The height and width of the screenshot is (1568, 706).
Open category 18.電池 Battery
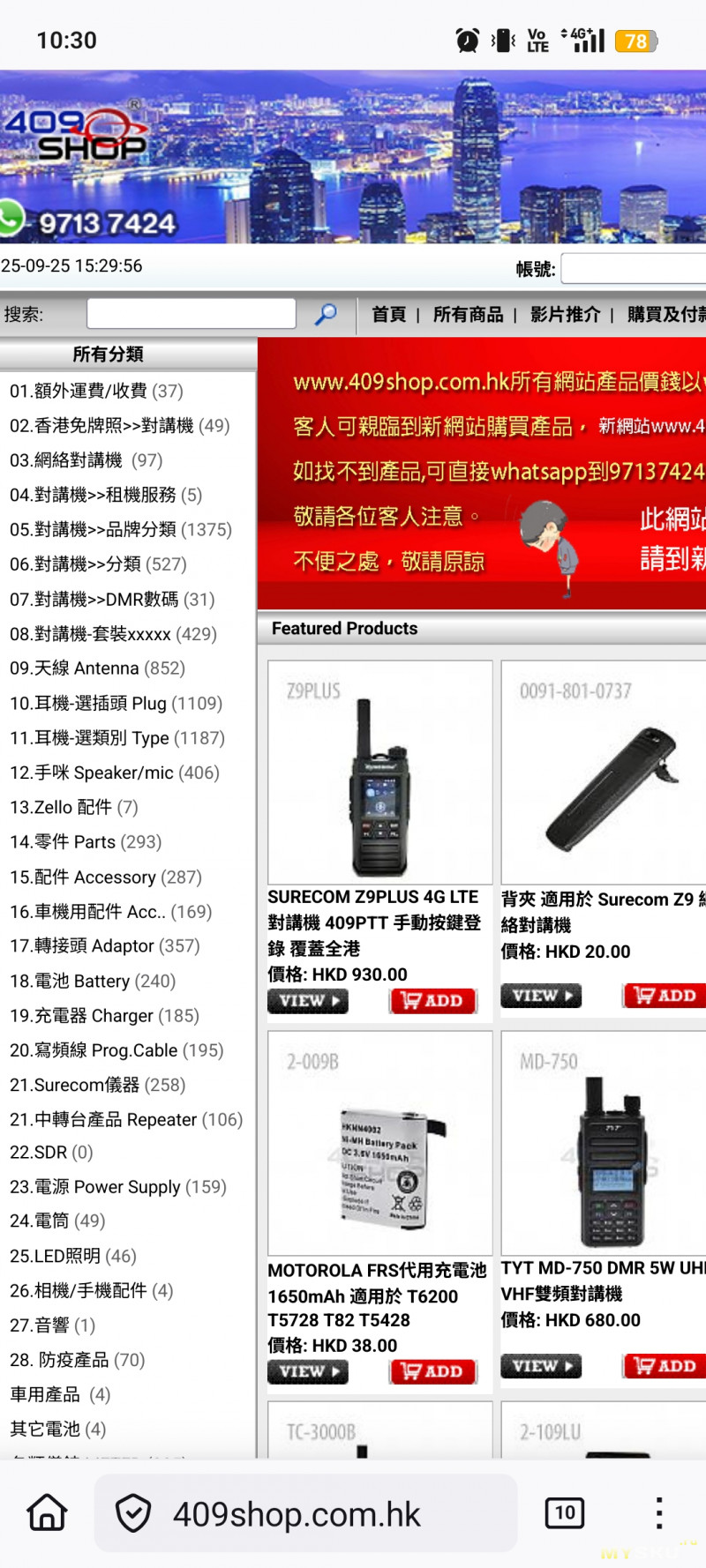click(x=93, y=982)
